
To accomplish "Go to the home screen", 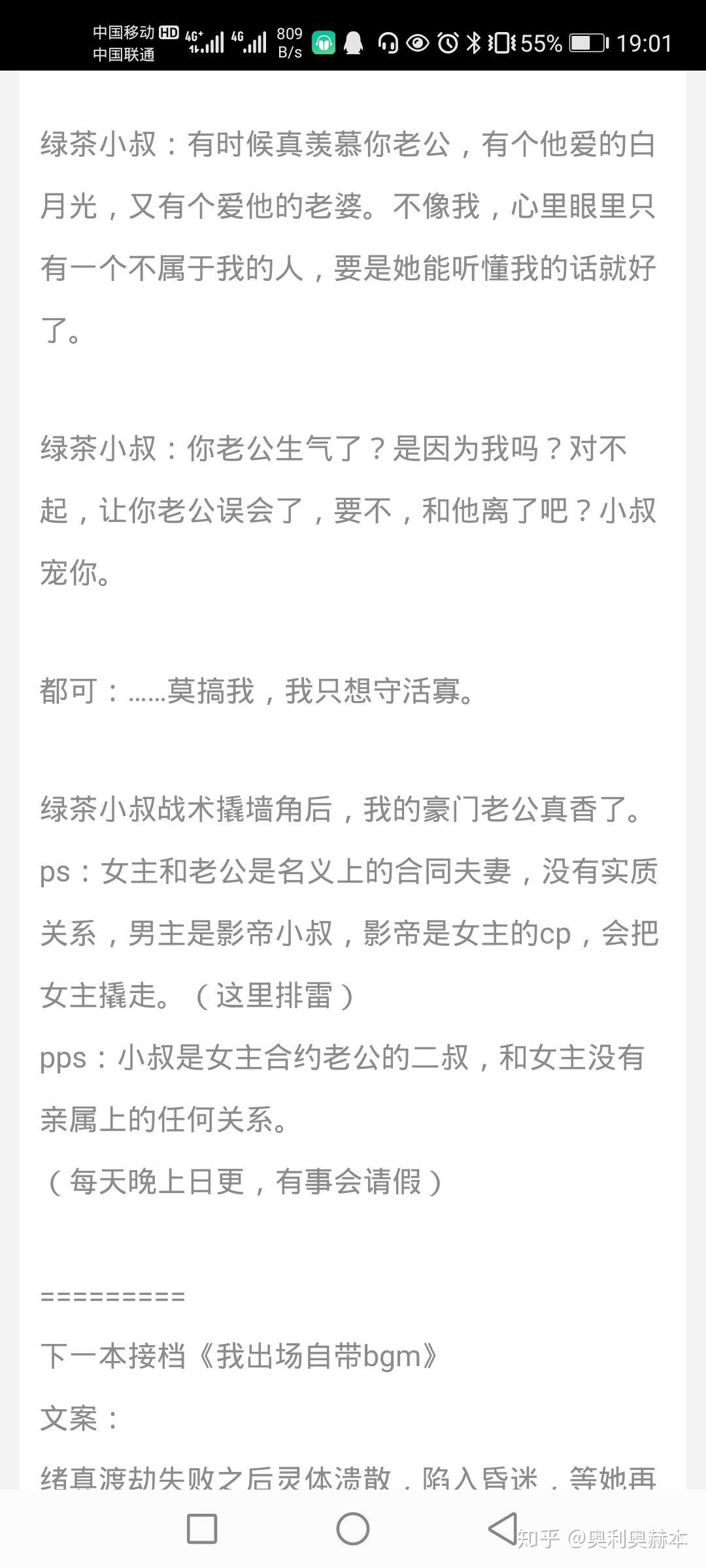I will click(x=353, y=1529).
